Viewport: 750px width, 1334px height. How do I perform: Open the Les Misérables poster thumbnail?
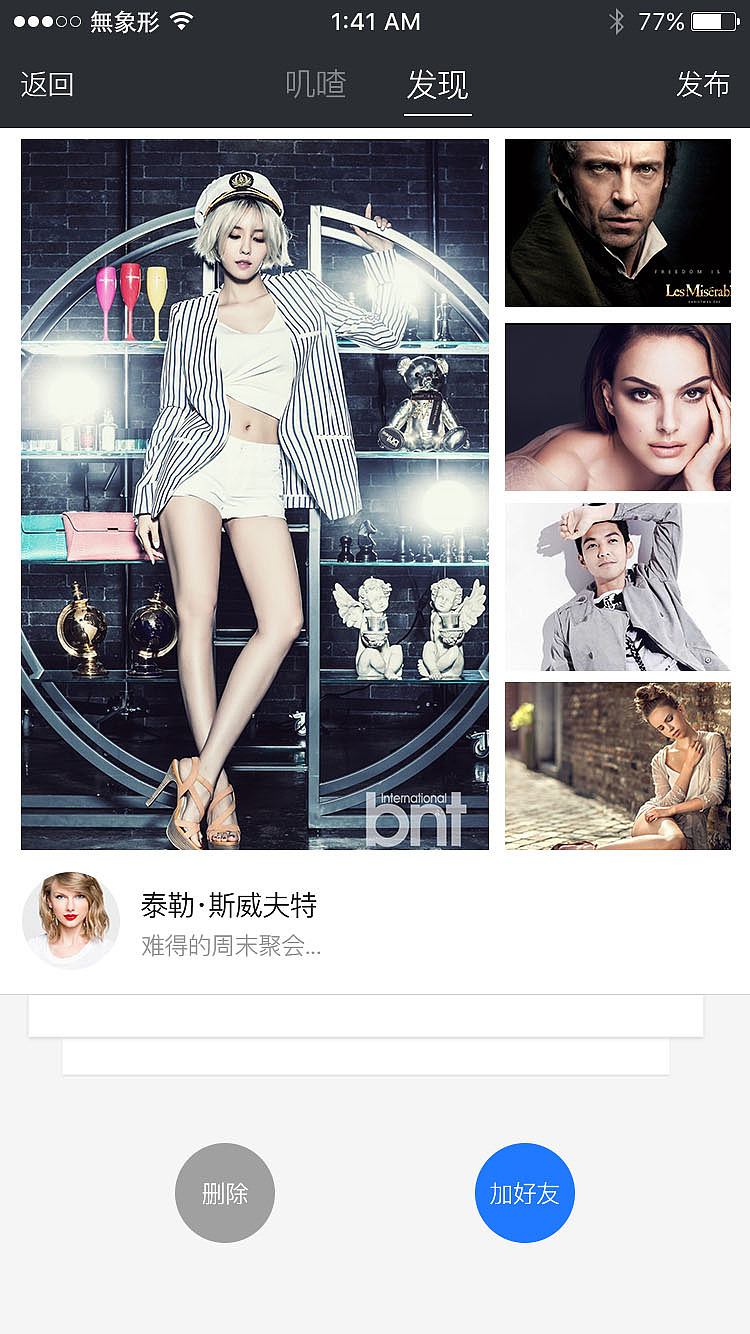(618, 223)
